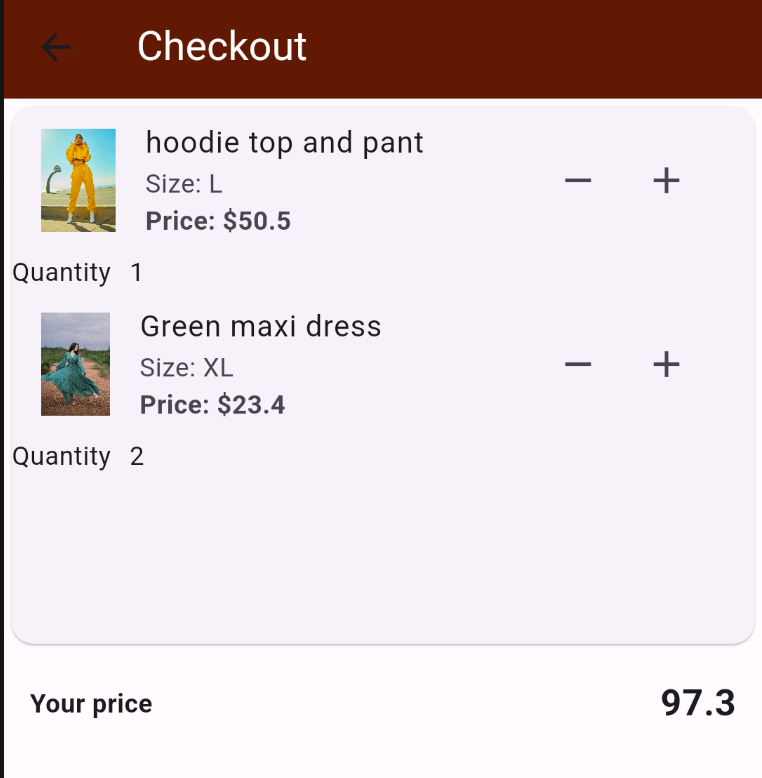This screenshot has height=778, width=762.
Task: Decrease quantity of hoodie top and pant
Action: 578,181
